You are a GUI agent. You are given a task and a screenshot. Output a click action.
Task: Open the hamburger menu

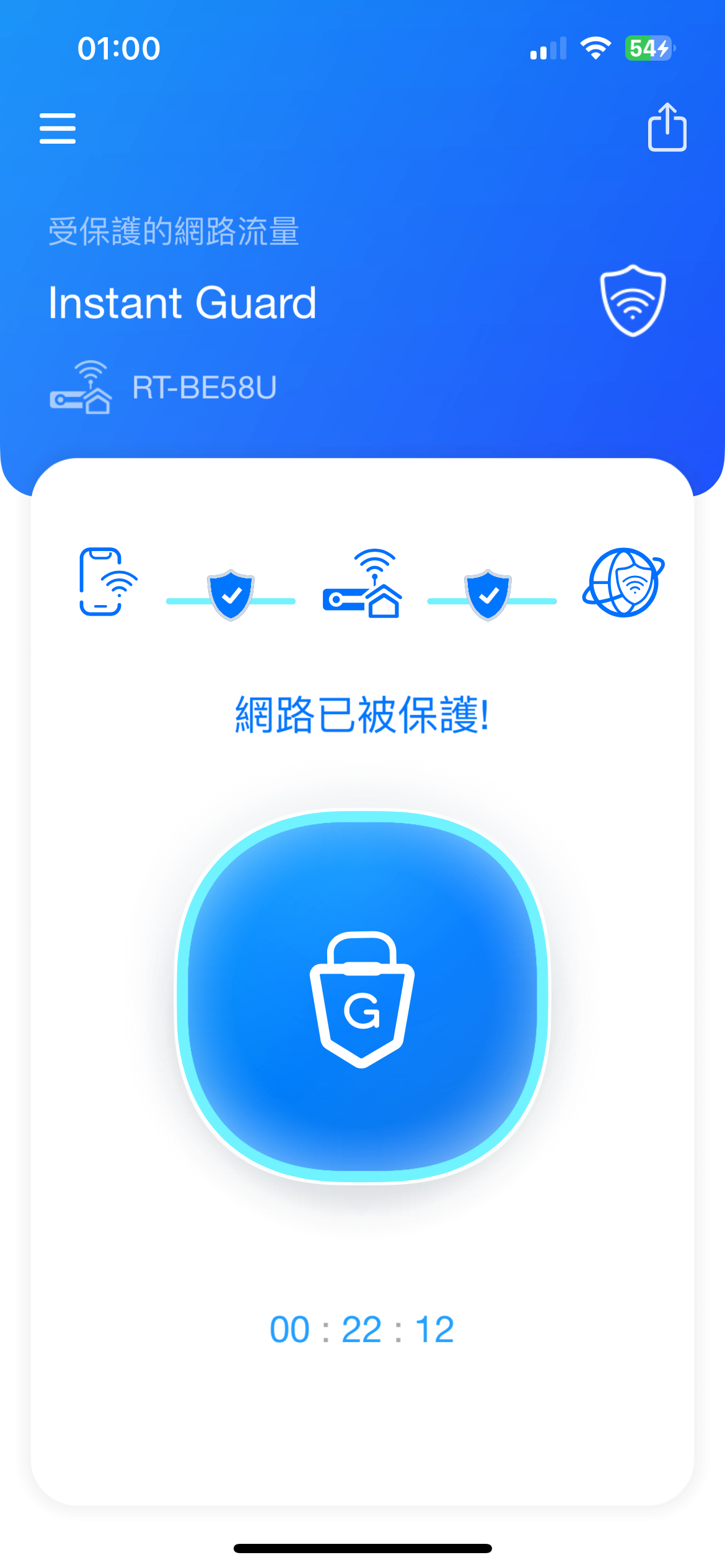[x=58, y=128]
